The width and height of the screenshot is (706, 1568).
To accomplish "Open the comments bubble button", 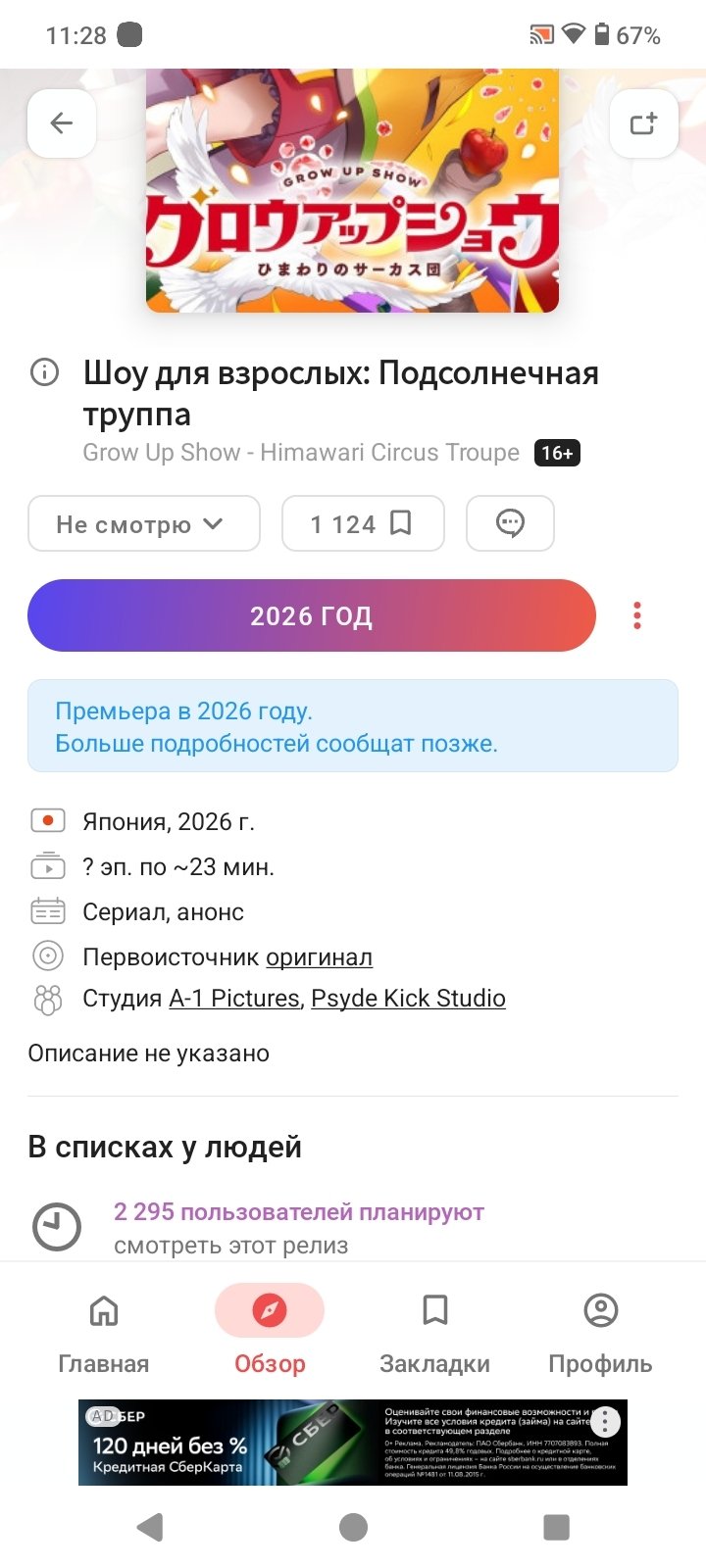I will coord(510,524).
